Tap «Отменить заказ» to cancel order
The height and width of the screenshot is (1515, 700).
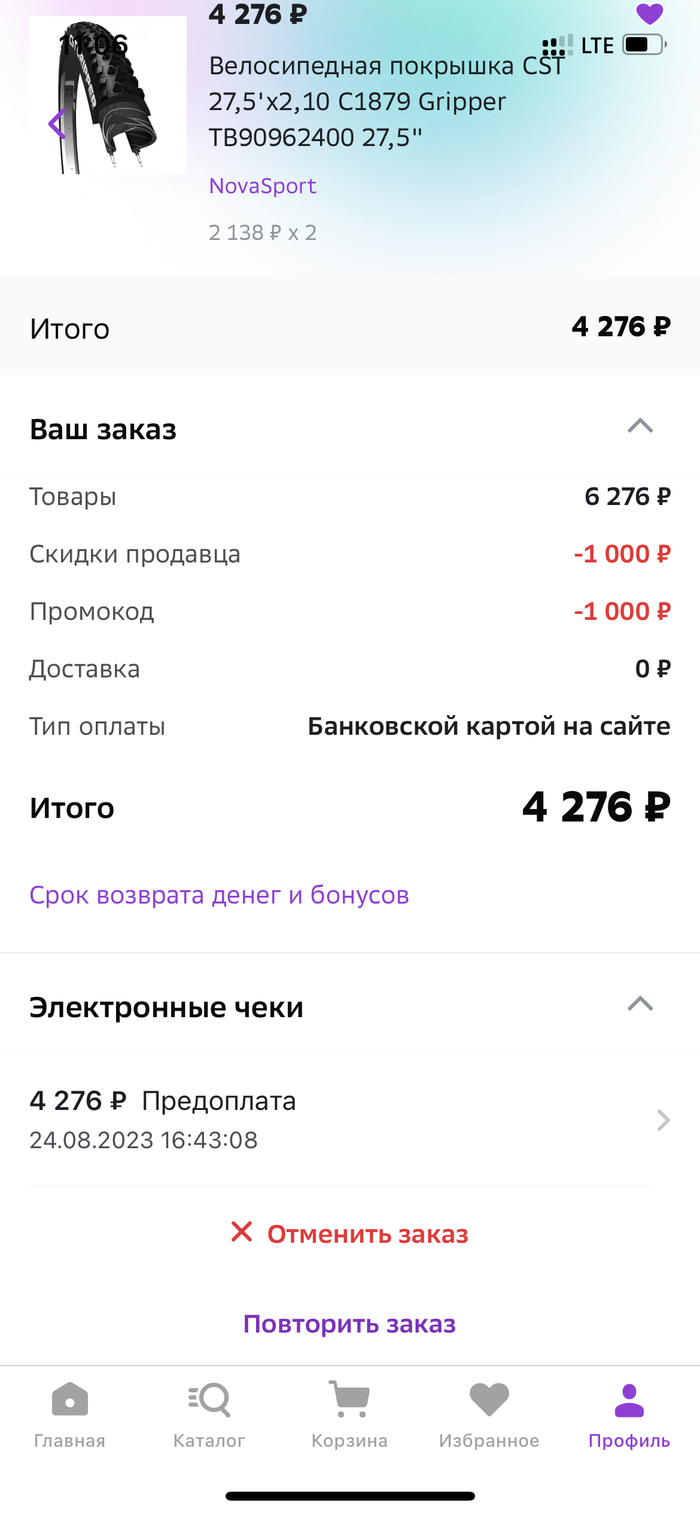tap(349, 1234)
